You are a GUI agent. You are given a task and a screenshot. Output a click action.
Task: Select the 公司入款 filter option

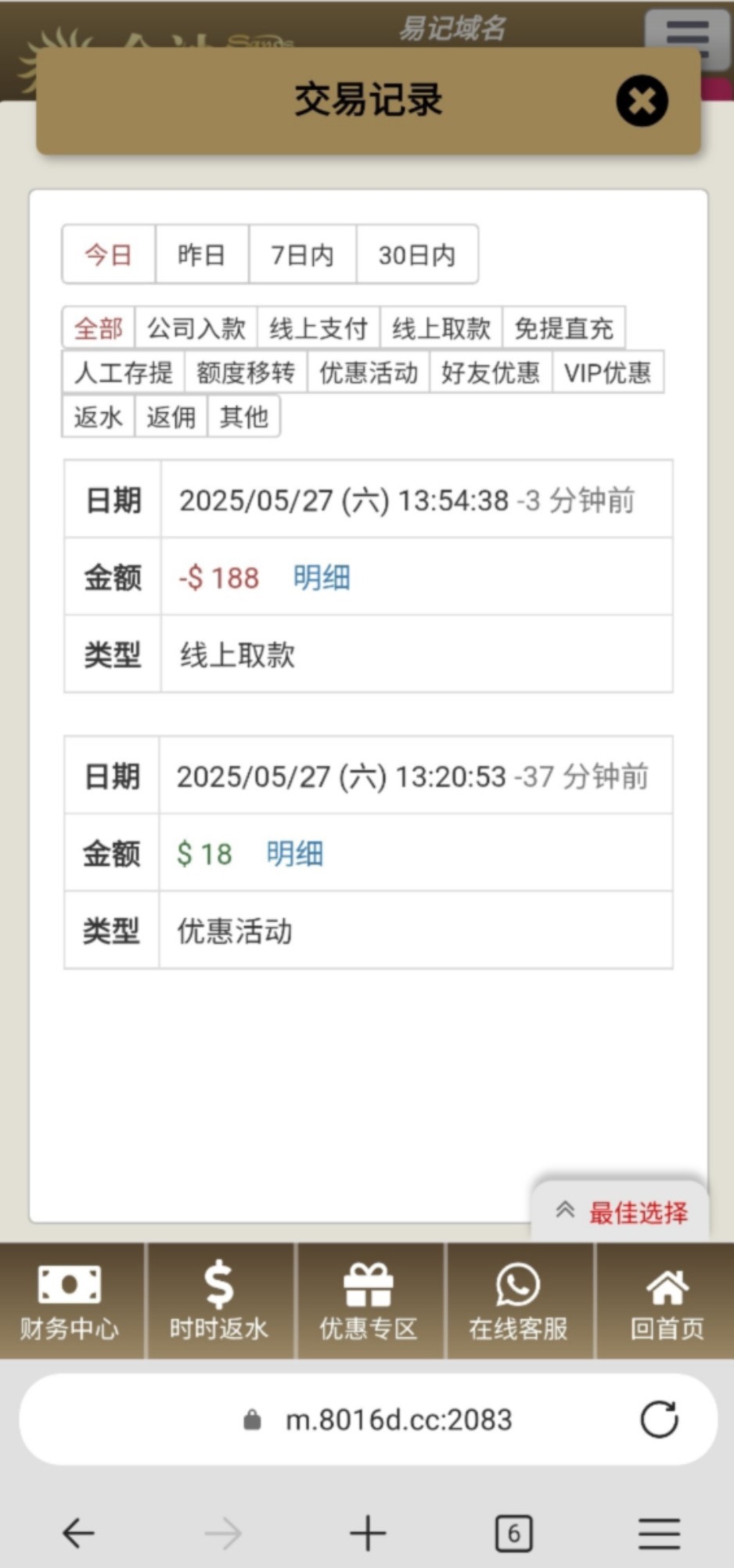point(196,328)
